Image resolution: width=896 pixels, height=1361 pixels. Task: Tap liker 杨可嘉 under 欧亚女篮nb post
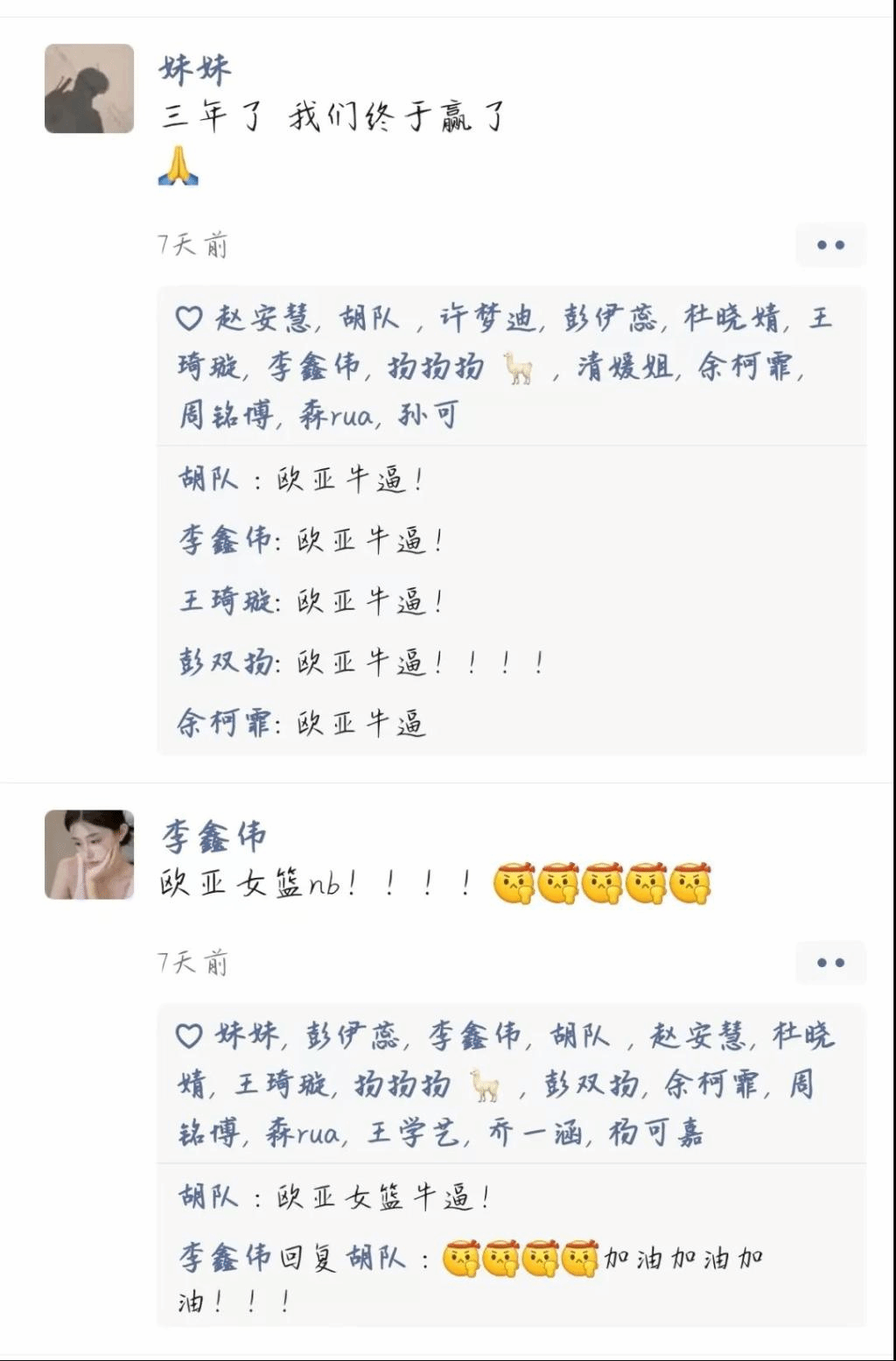[x=656, y=1133]
